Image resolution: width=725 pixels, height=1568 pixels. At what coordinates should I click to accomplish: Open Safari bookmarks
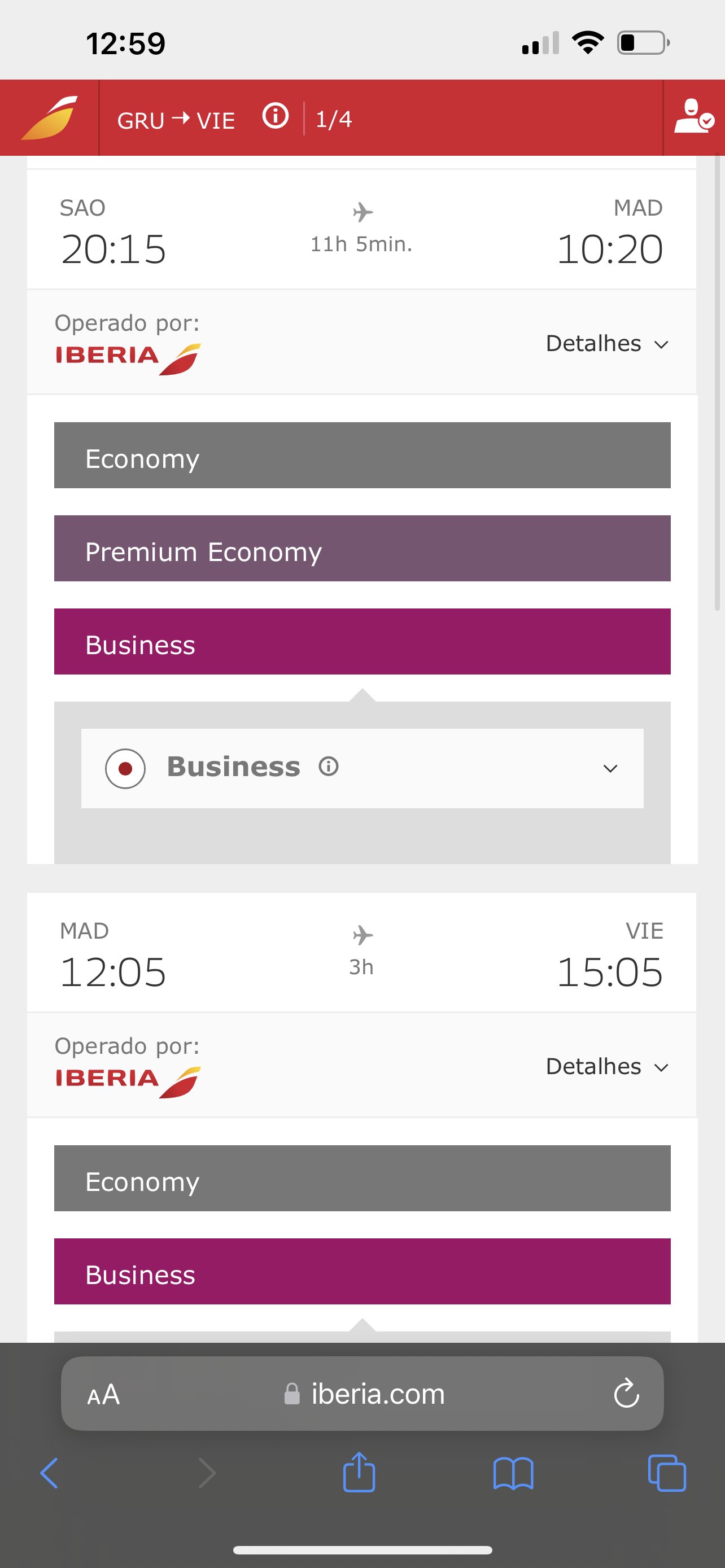(x=513, y=1473)
